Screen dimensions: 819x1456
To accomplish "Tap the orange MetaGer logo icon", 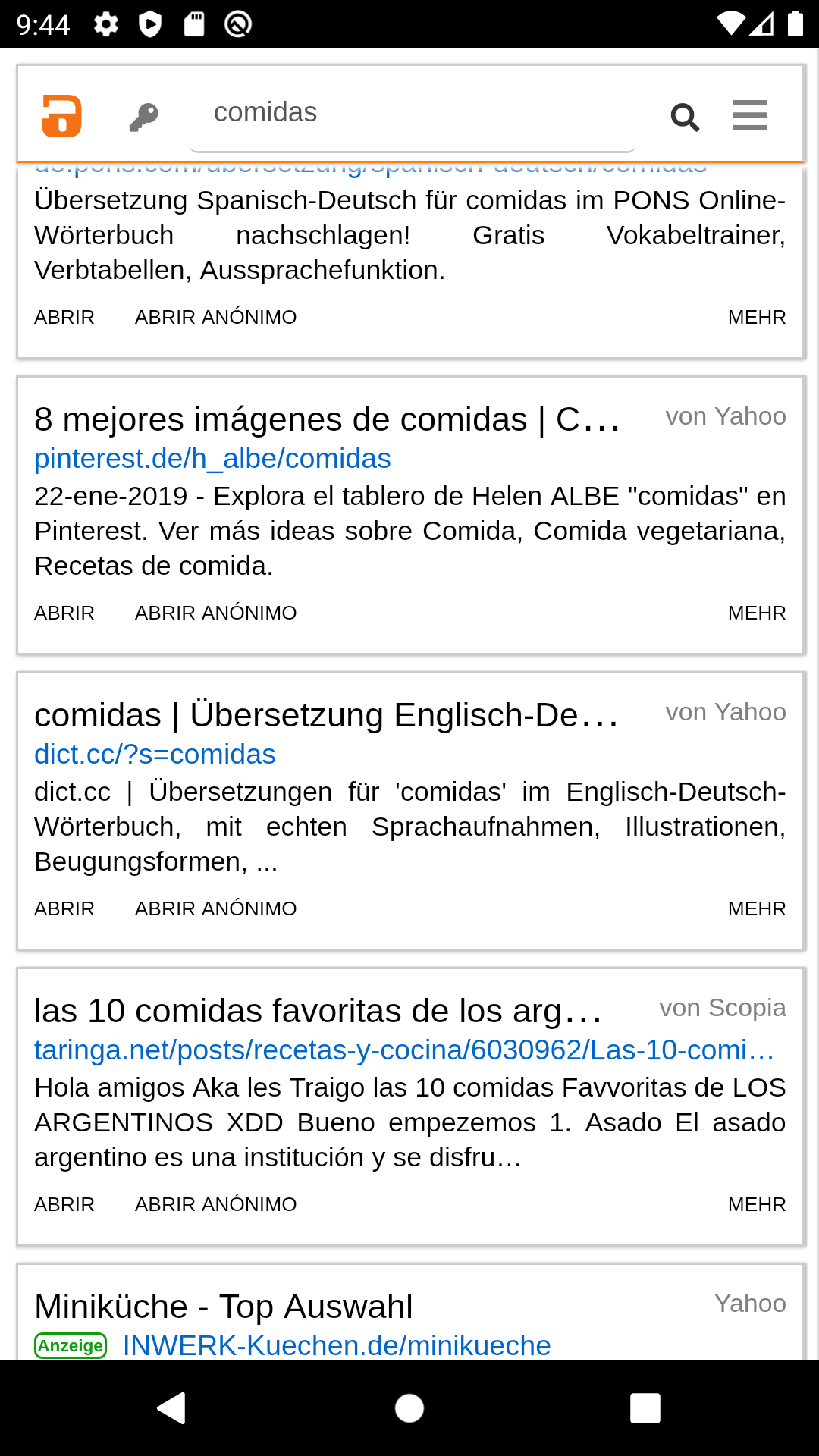I will pyautogui.click(x=61, y=116).
